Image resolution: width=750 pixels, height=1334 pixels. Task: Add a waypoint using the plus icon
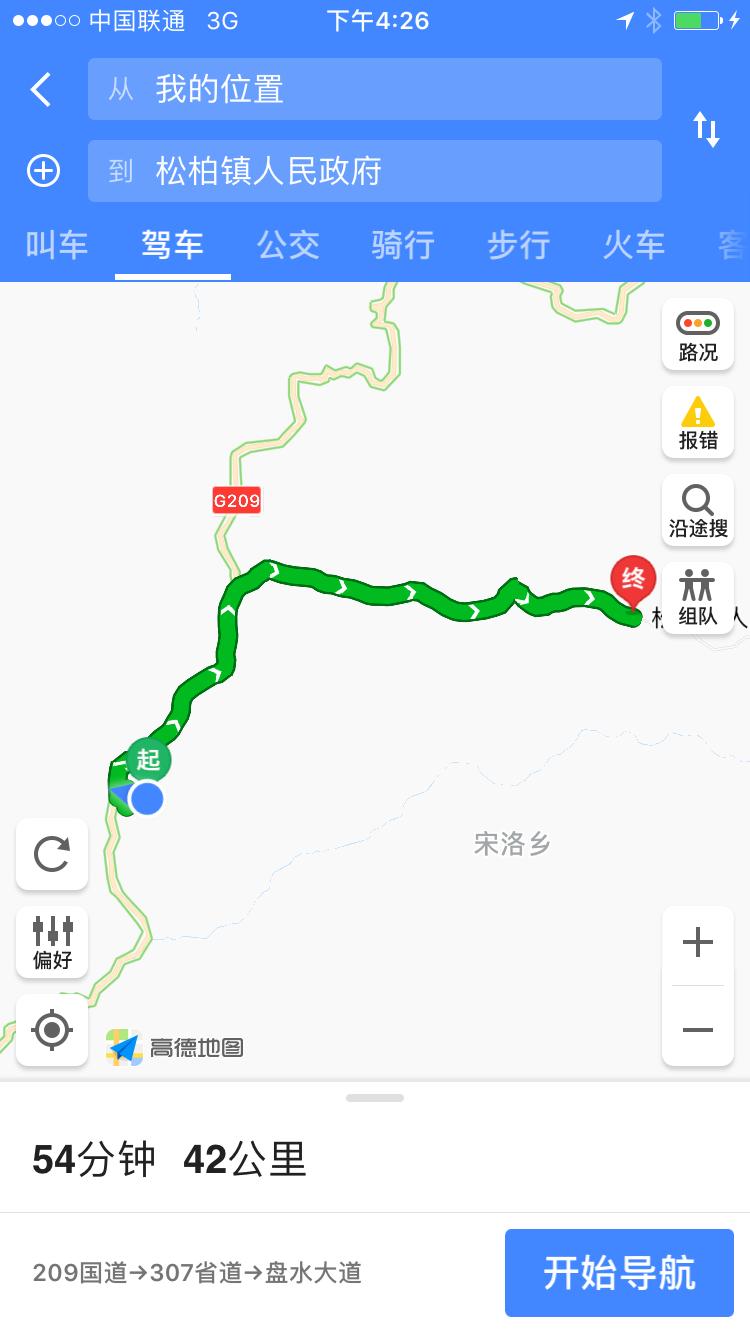click(42, 170)
